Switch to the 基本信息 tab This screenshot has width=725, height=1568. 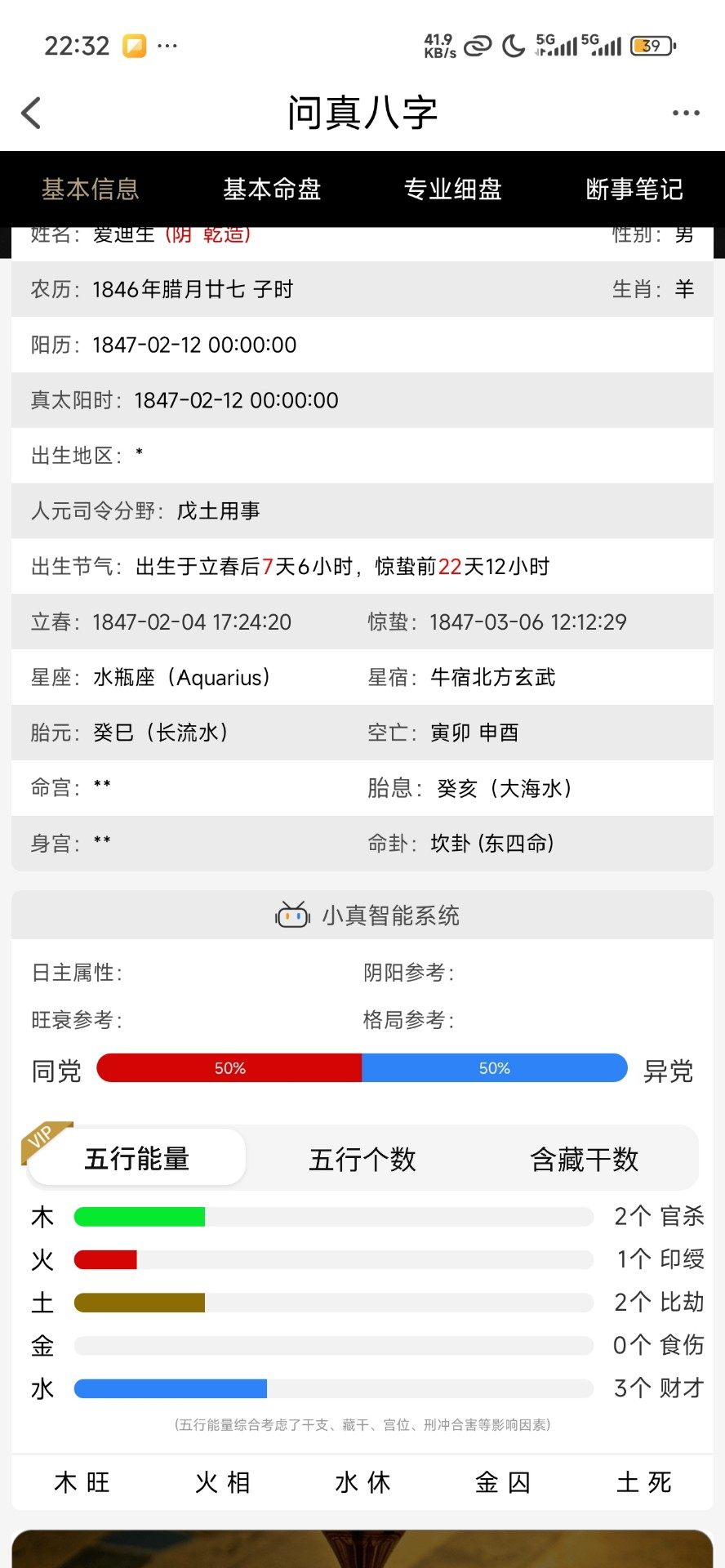(x=91, y=189)
